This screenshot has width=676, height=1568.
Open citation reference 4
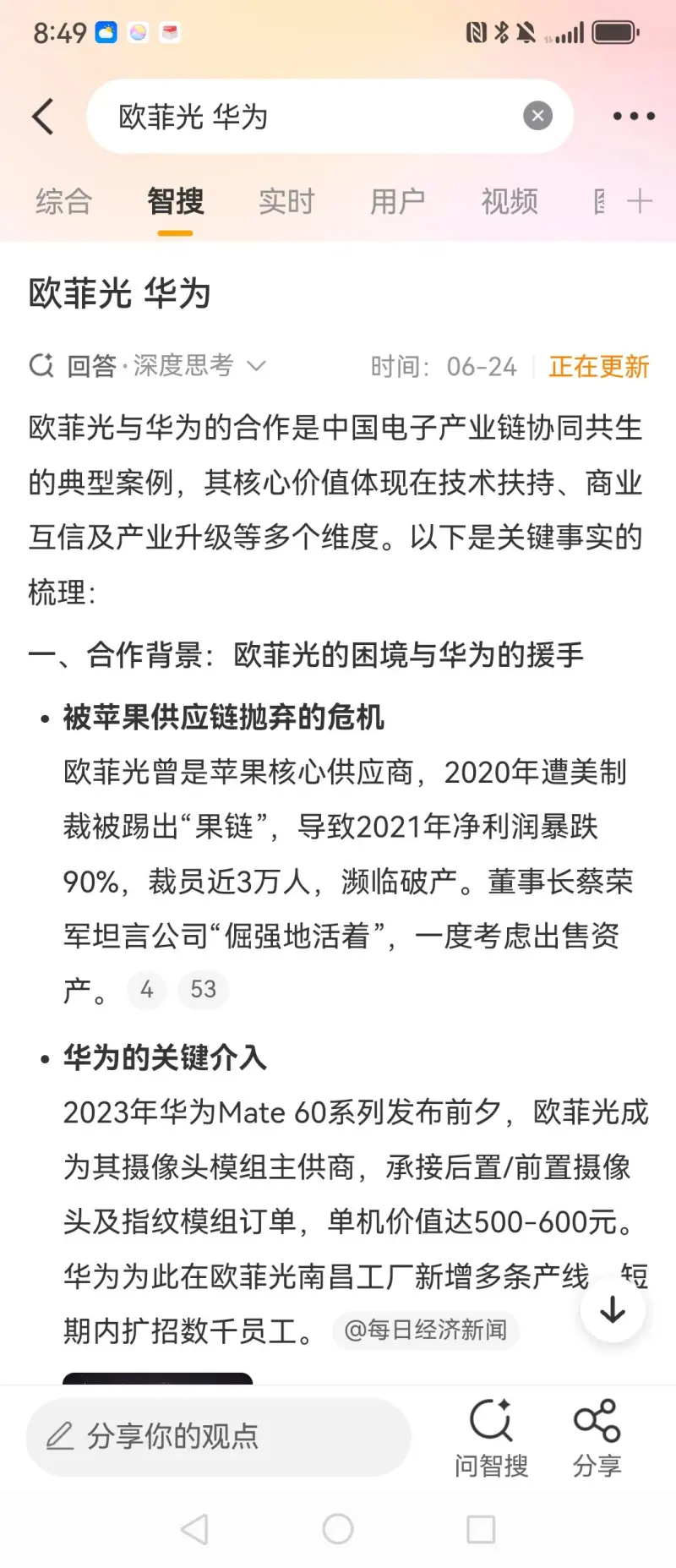[x=147, y=990]
